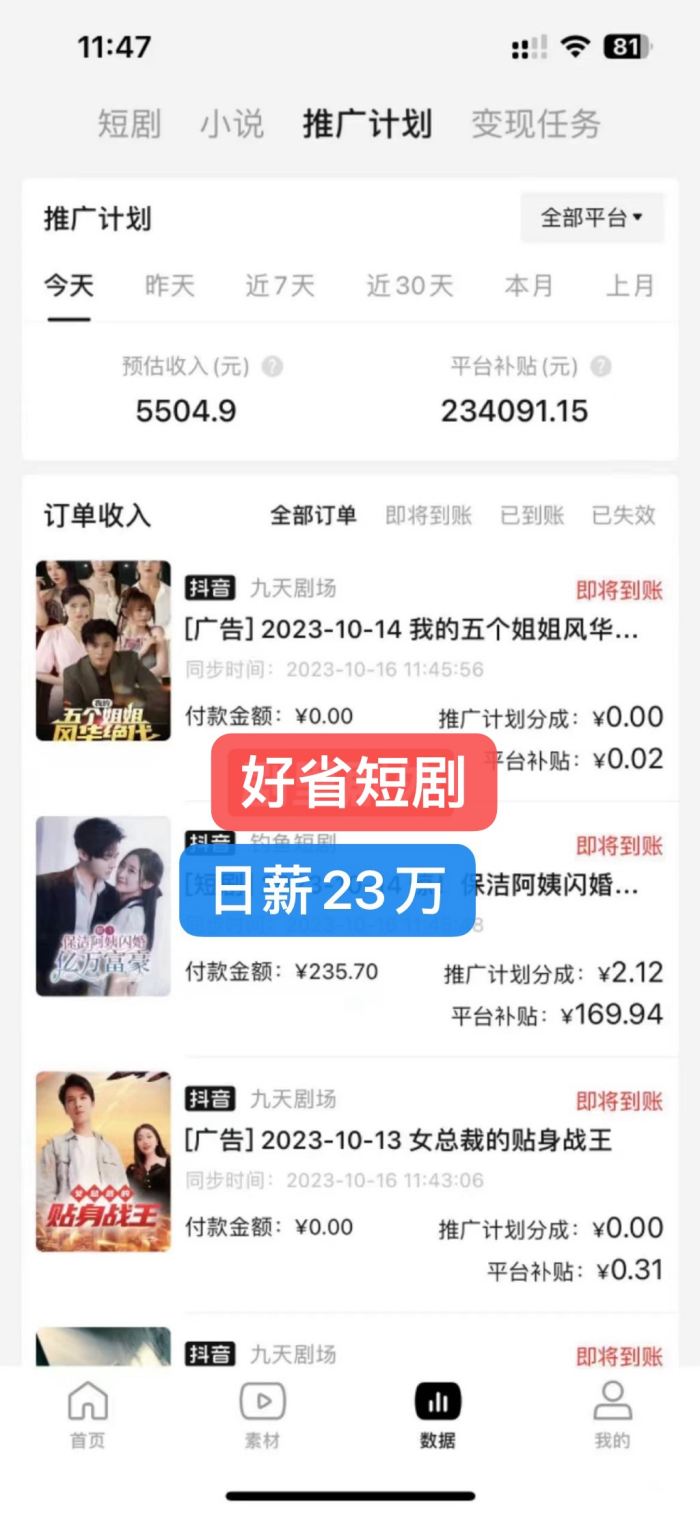Show data for 昨天
The image size is (700, 1515).
170,286
